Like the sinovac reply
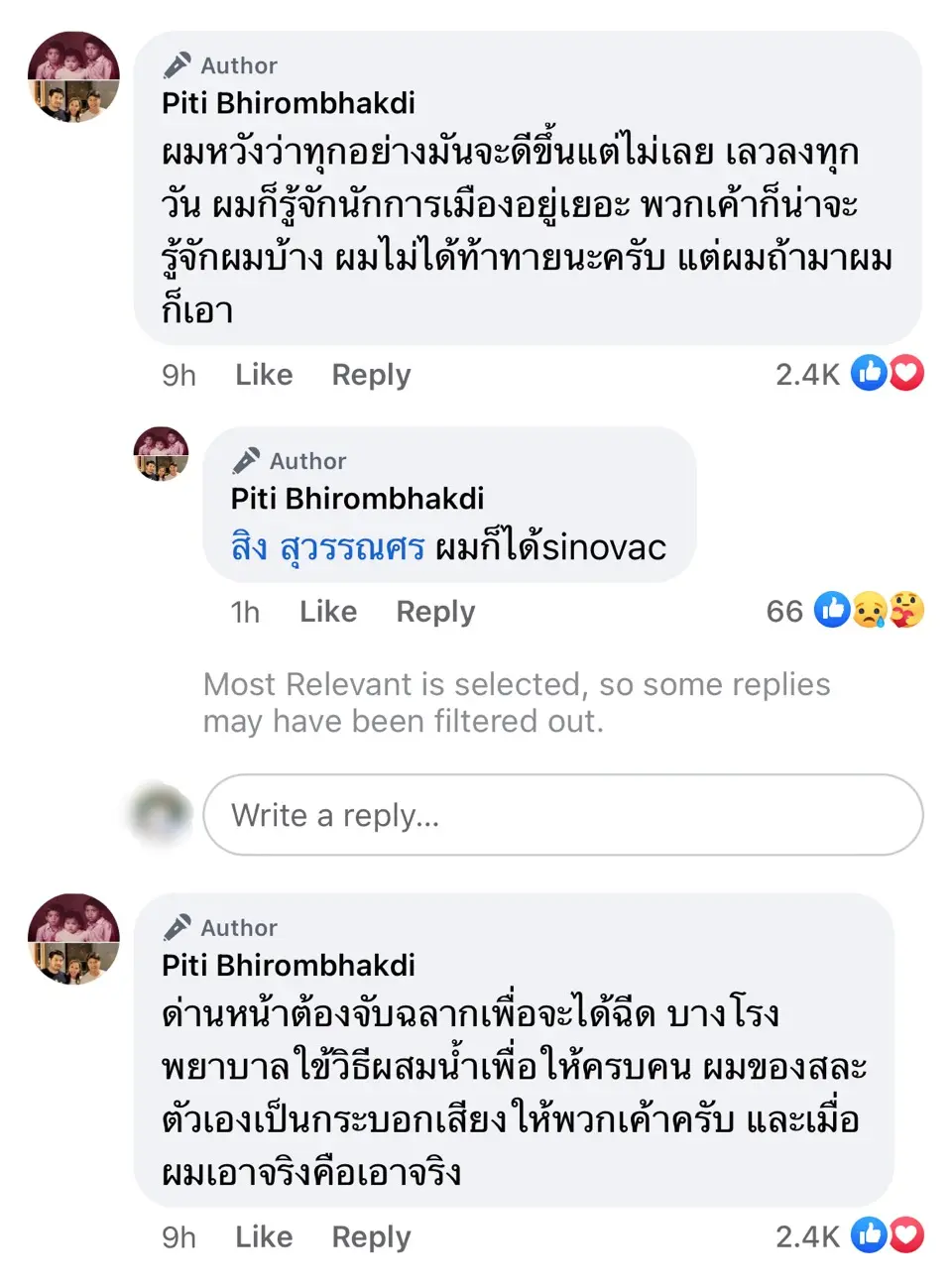 pyautogui.click(x=328, y=612)
